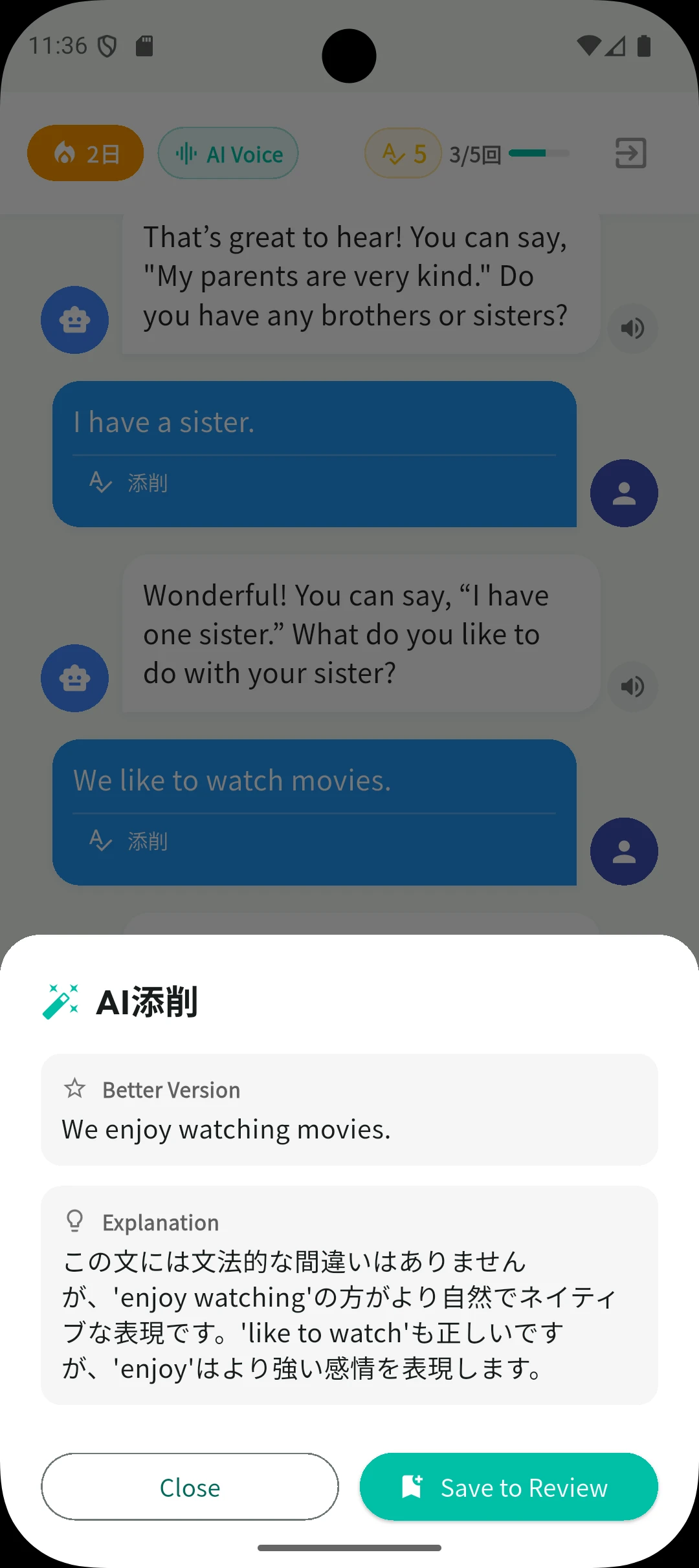Tap the AI Voice waveform icon
Screen dimensions: 699x1568
coord(187,153)
